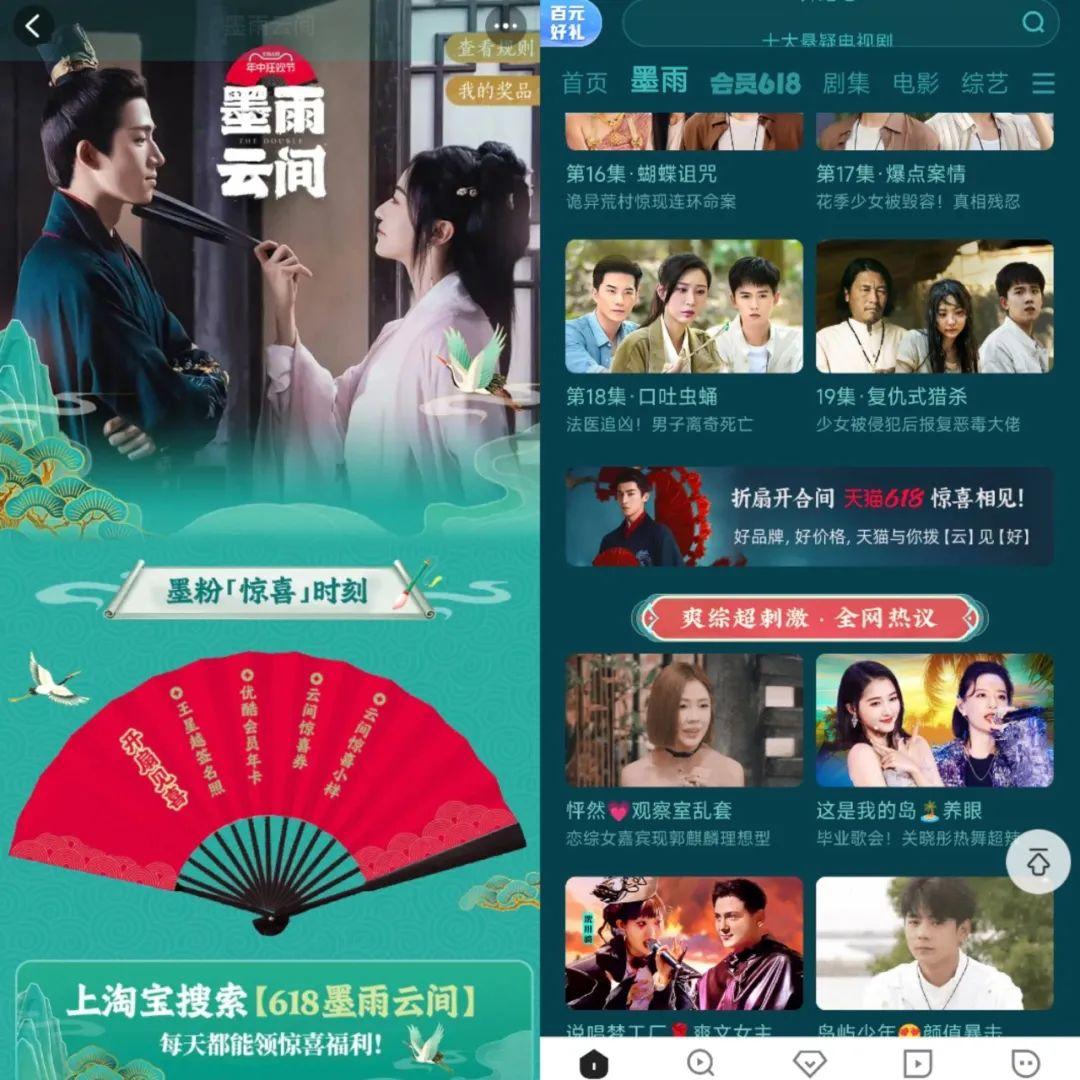
Task: Play 第18集·口吐虫蛹 episode
Action: point(684,336)
